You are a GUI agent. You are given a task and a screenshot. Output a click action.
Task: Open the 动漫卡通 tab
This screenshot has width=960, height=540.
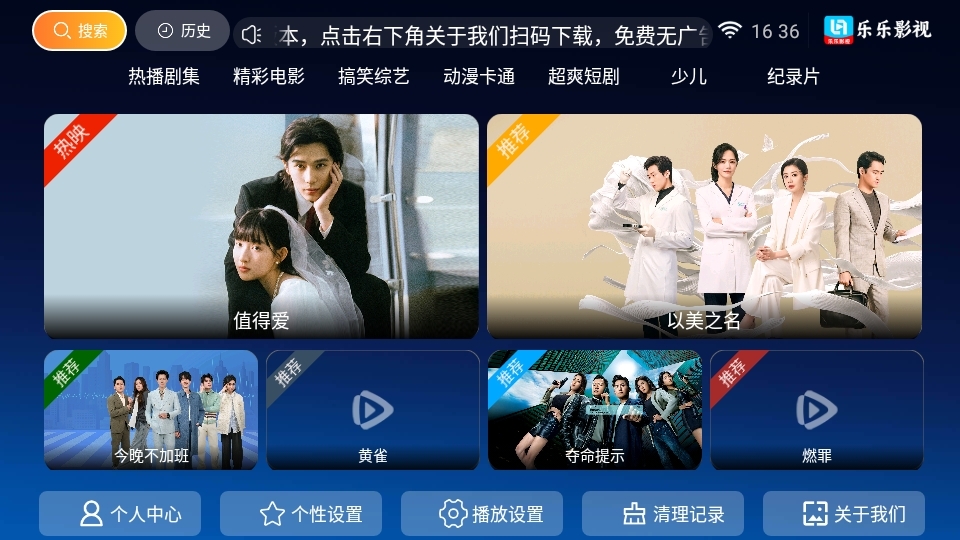point(479,76)
